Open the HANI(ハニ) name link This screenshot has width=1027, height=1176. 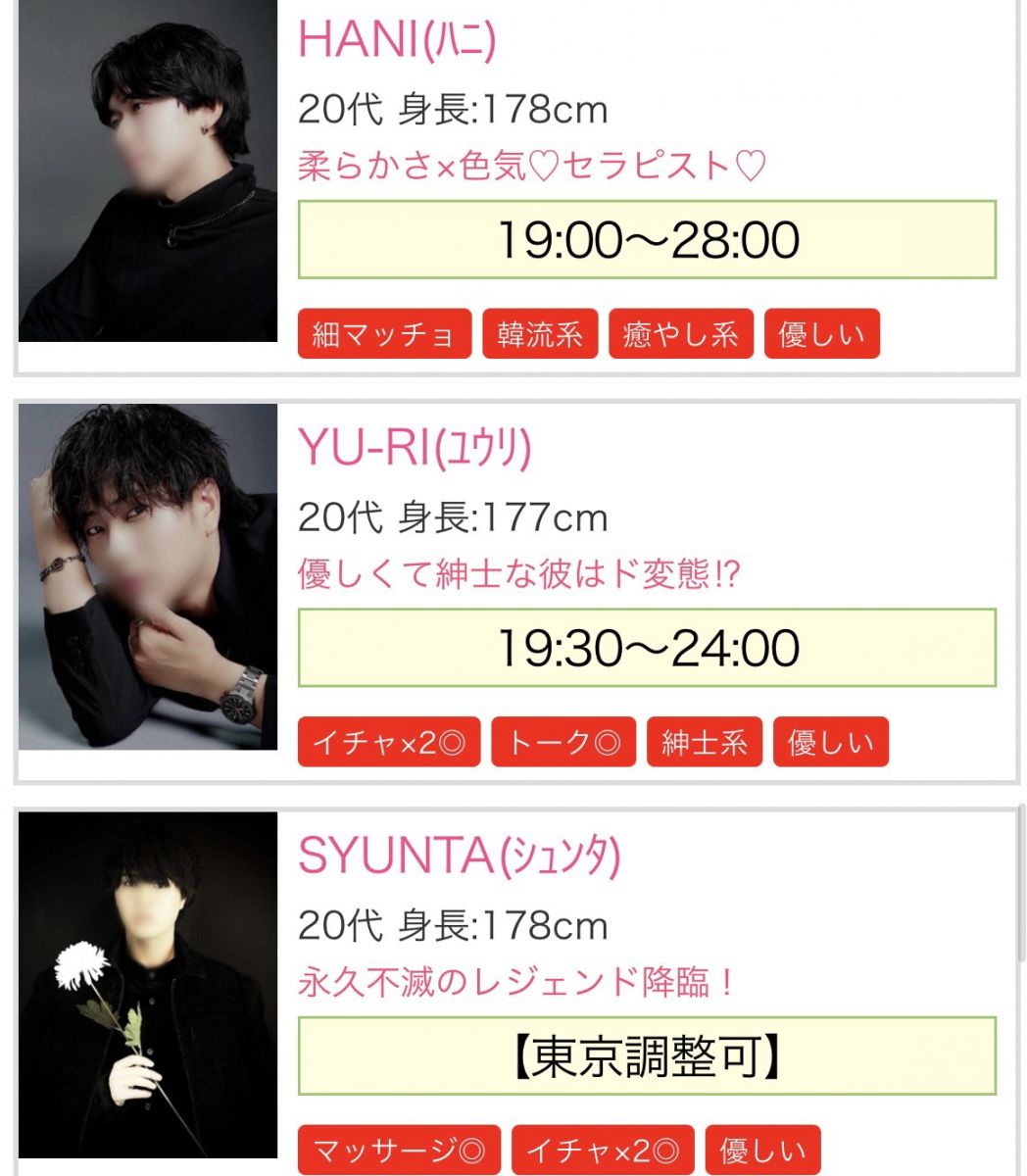click(x=398, y=40)
